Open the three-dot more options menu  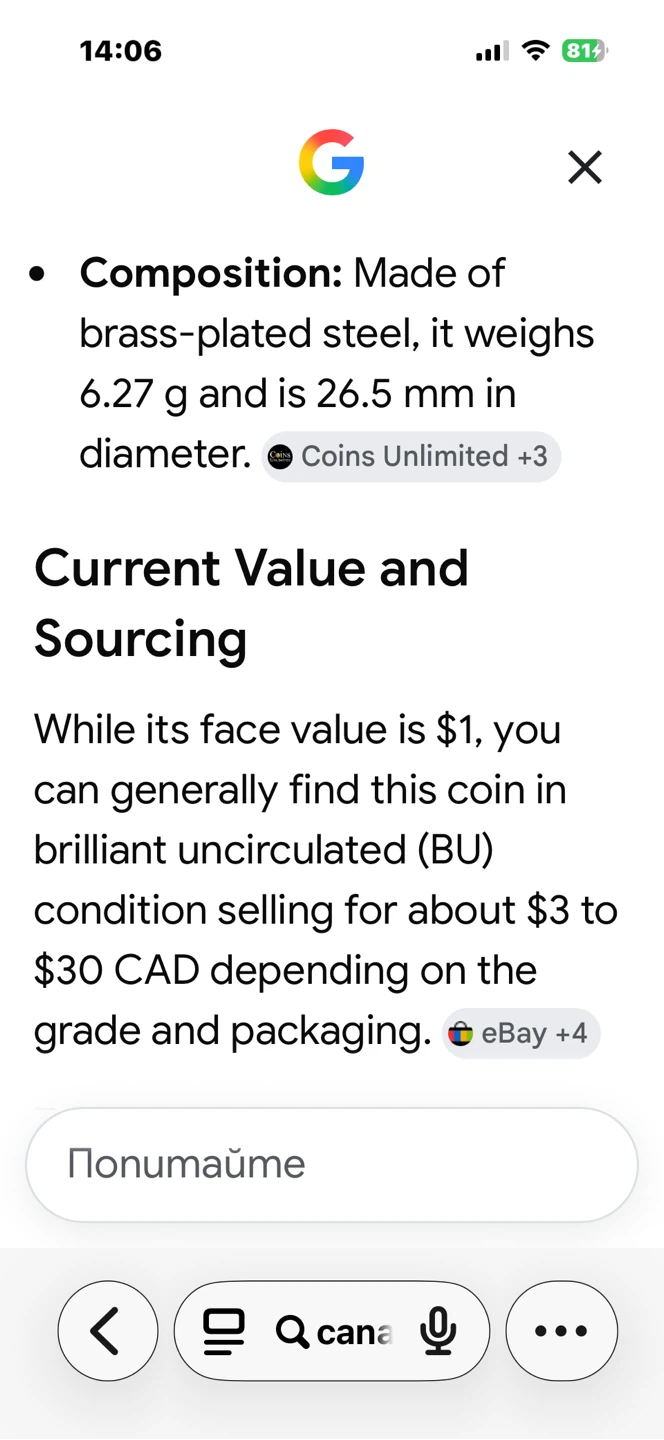click(562, 1331)
